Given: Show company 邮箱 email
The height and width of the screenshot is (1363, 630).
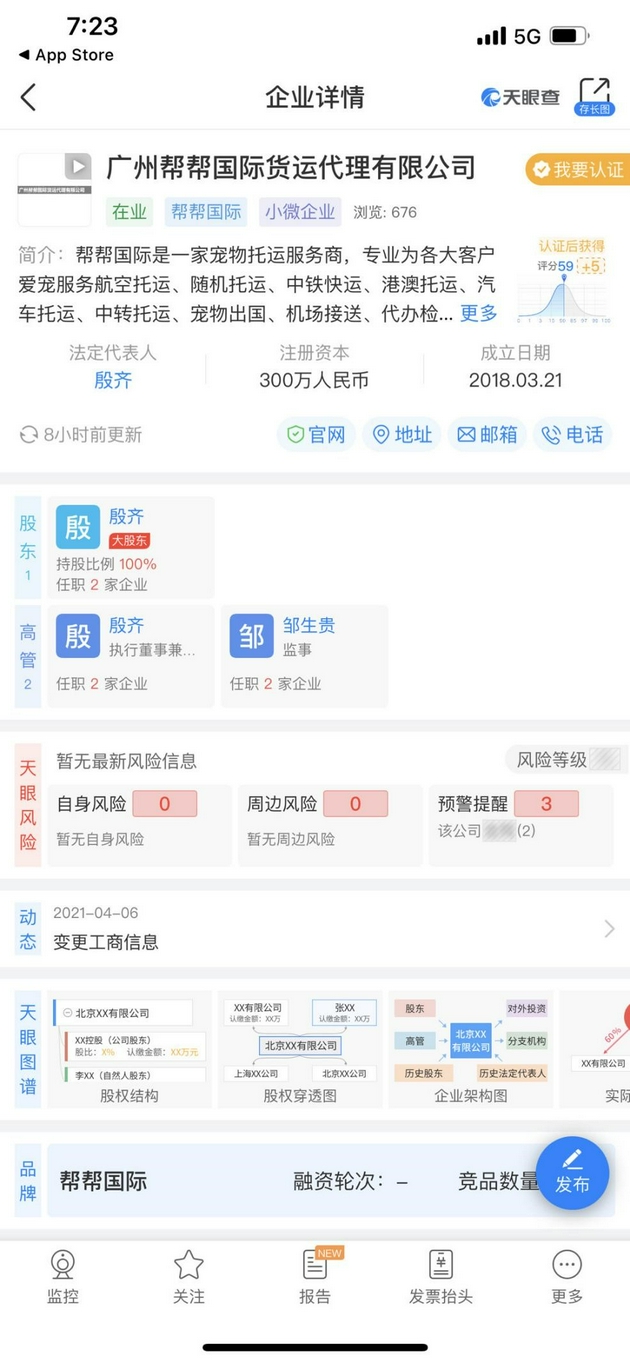Looking at the screenshot, I should pos(487,434).
